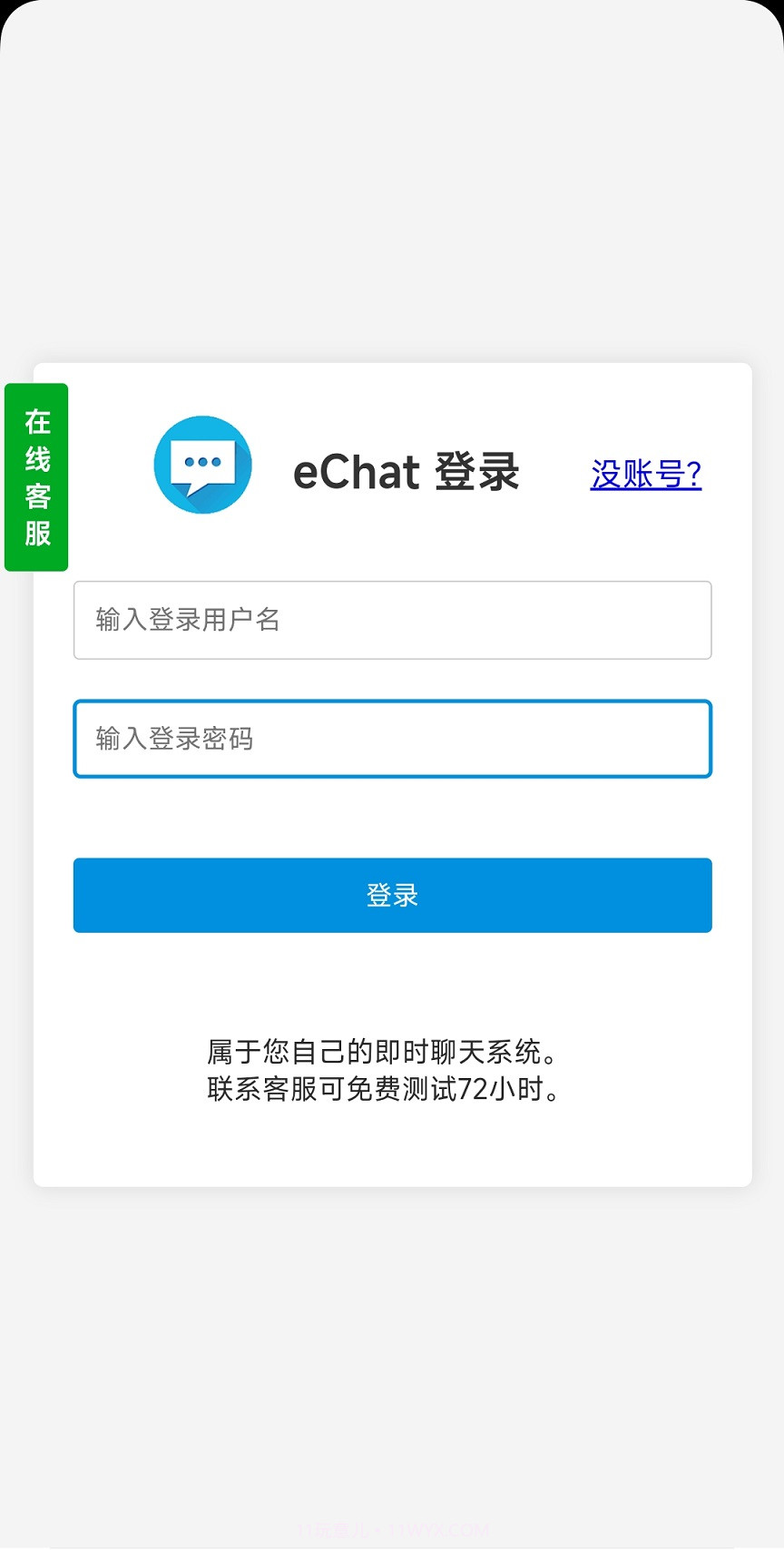The height and width of the screenshot is (1550, 784).
Task: Click the green 在线客服 sidebar tab
Action: click(x=37, y=476)
